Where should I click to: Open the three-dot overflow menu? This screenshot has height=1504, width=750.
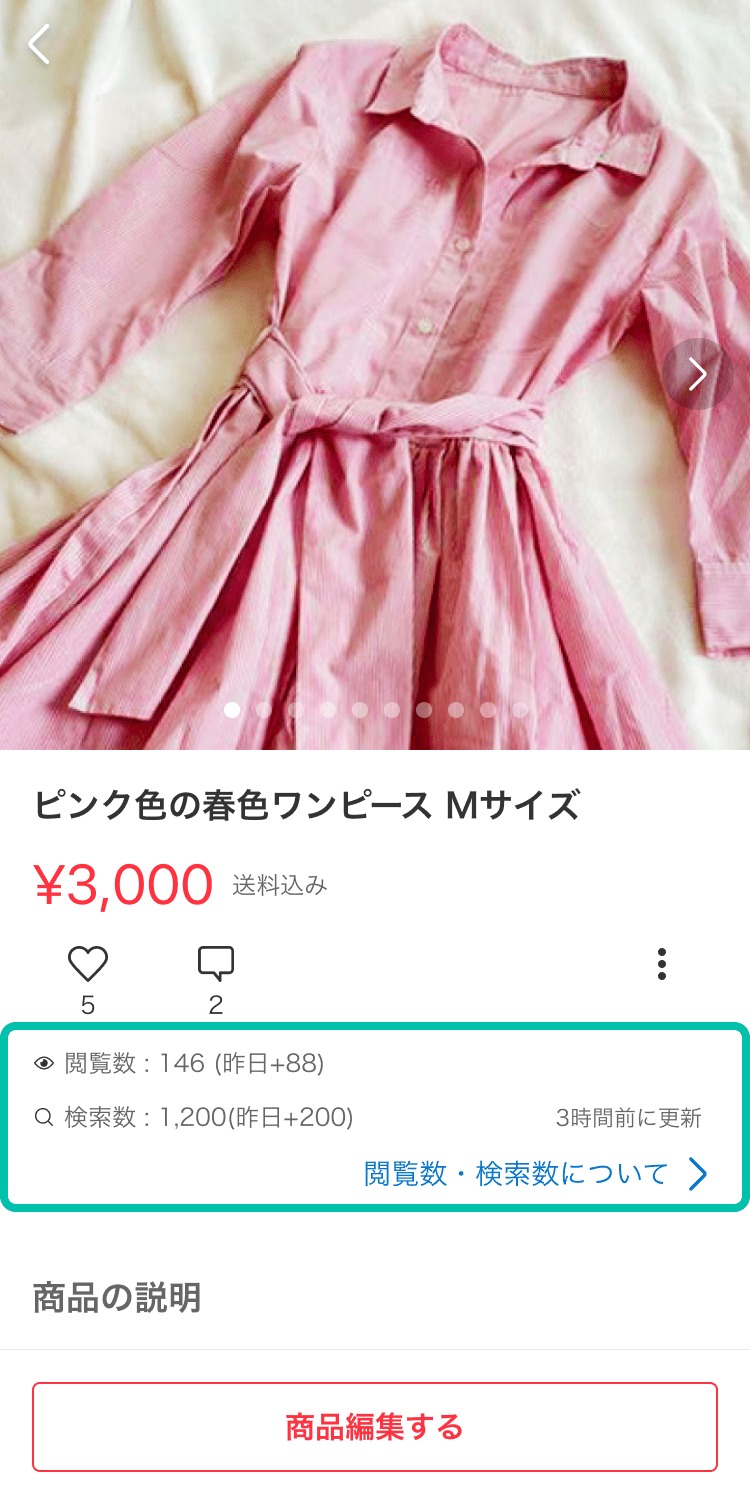(661, 964)
